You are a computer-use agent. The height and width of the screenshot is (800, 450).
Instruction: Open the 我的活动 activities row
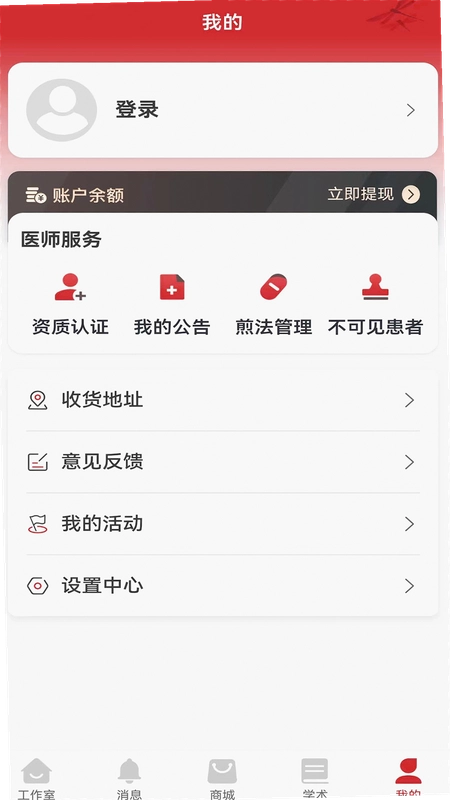tap(223, 524)
